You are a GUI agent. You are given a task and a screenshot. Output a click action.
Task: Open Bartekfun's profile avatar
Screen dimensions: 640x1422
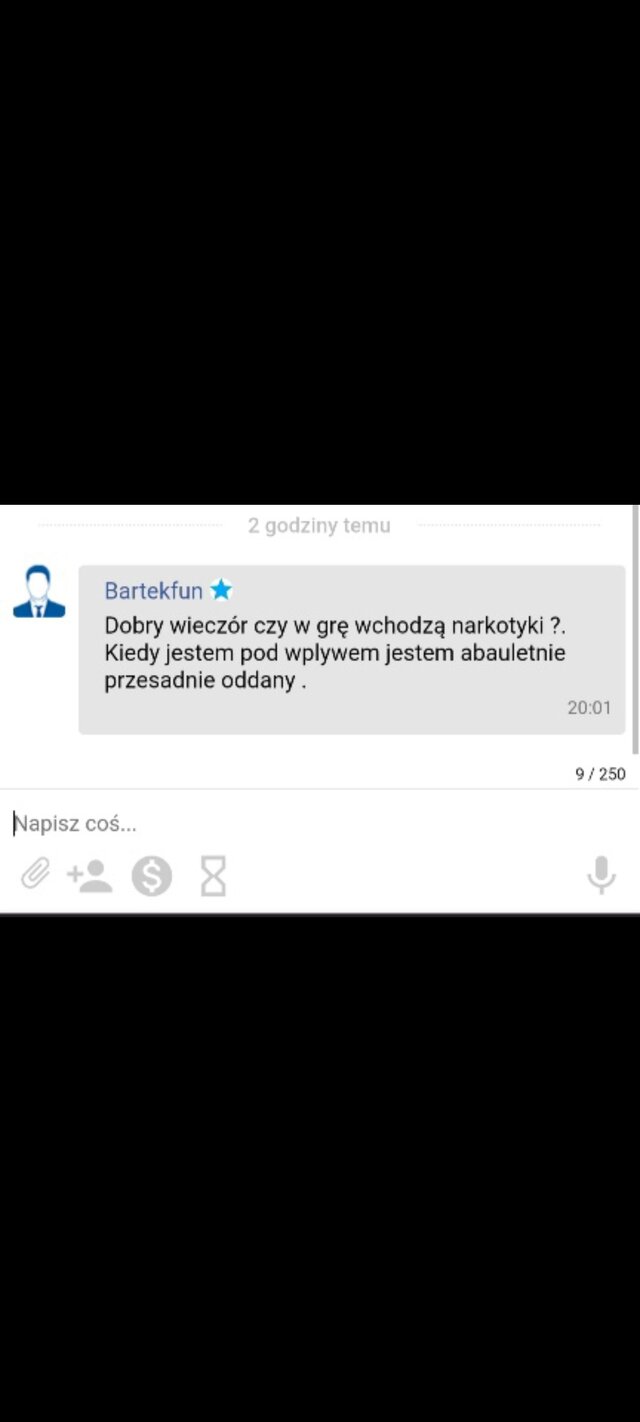tap(39, 592)
